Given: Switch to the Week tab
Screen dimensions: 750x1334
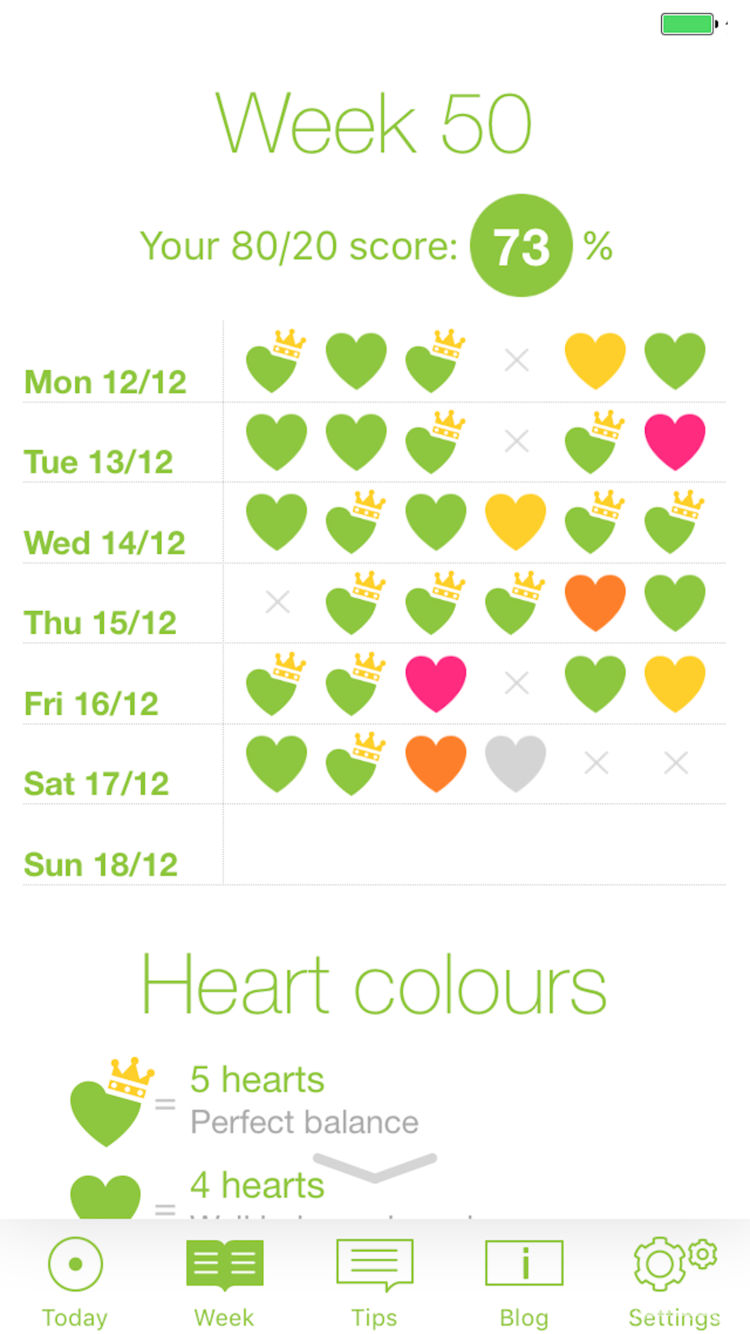Looking at the screenshot, I should click(x=224, y=1280).
